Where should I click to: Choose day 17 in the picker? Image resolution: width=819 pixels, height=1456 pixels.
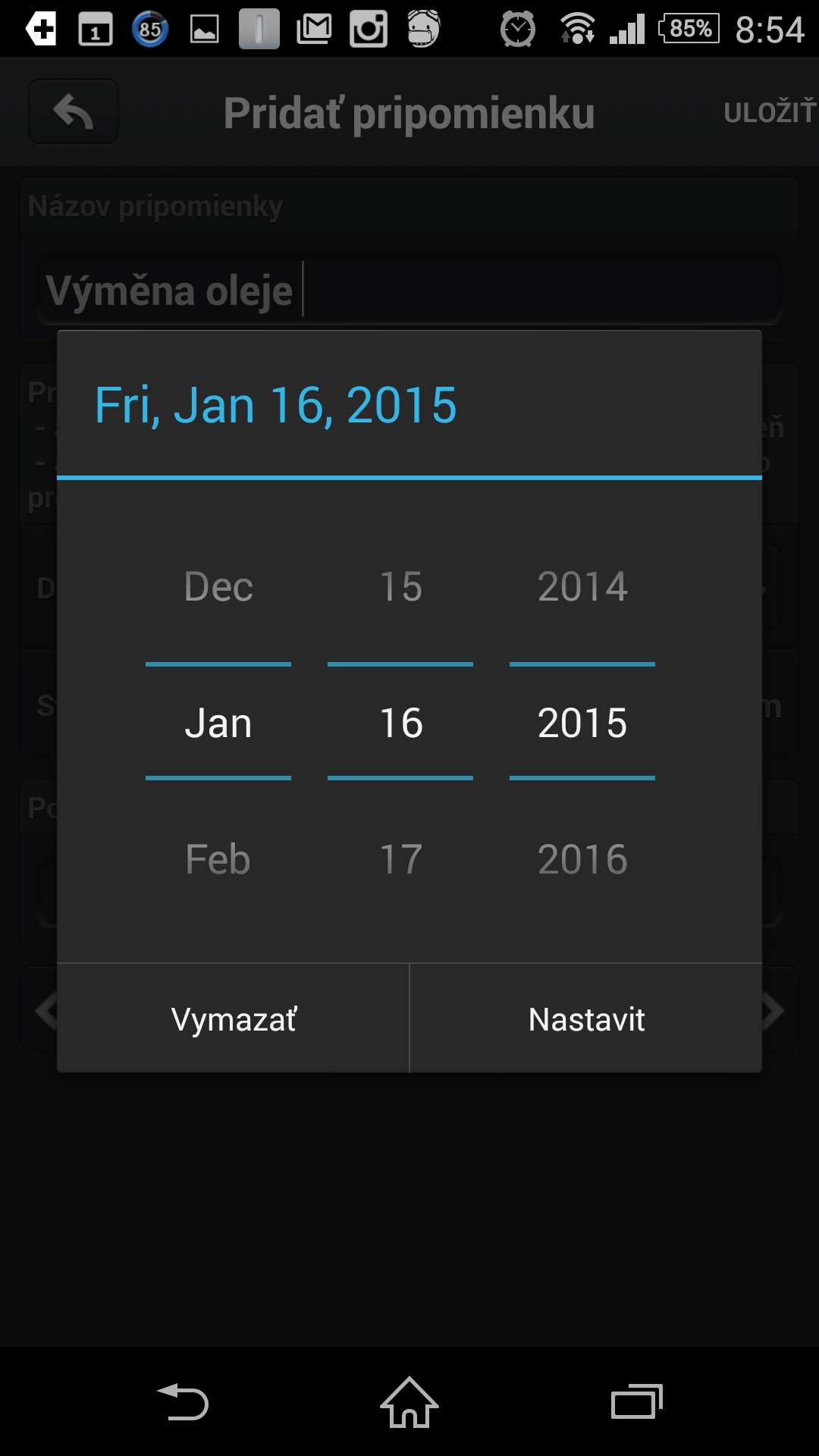(x=400, y=859)
